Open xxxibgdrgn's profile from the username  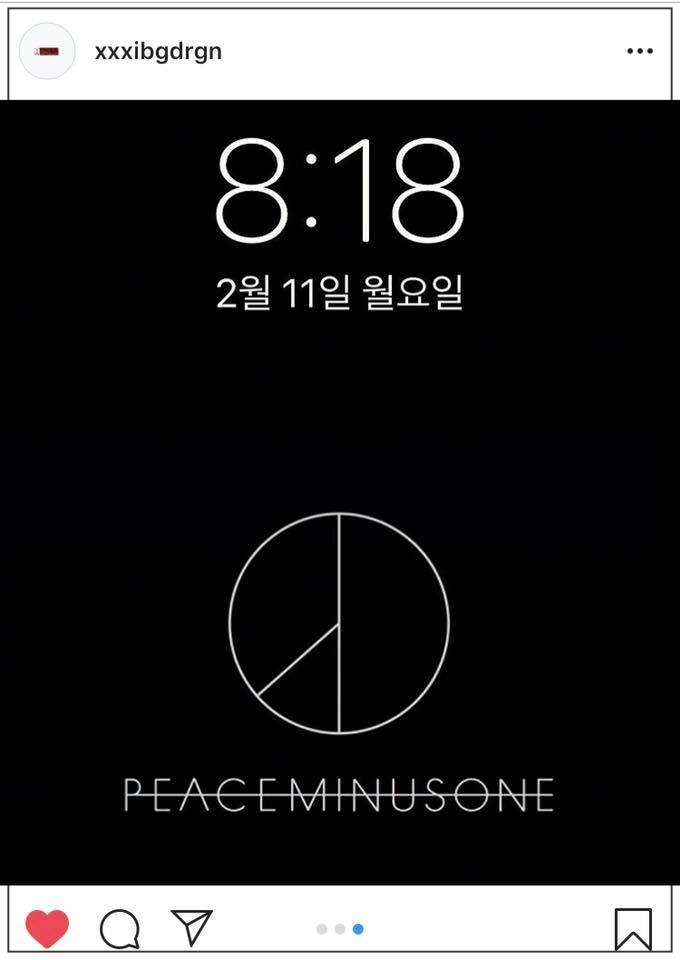[158, 51]
